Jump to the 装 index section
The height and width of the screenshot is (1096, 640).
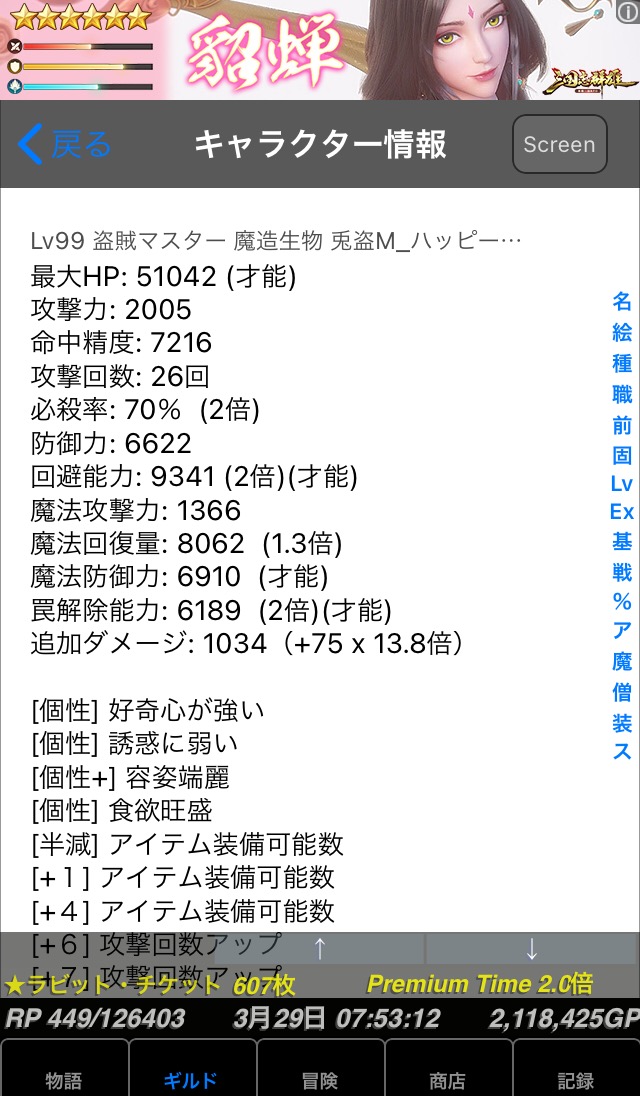[622, 722]
